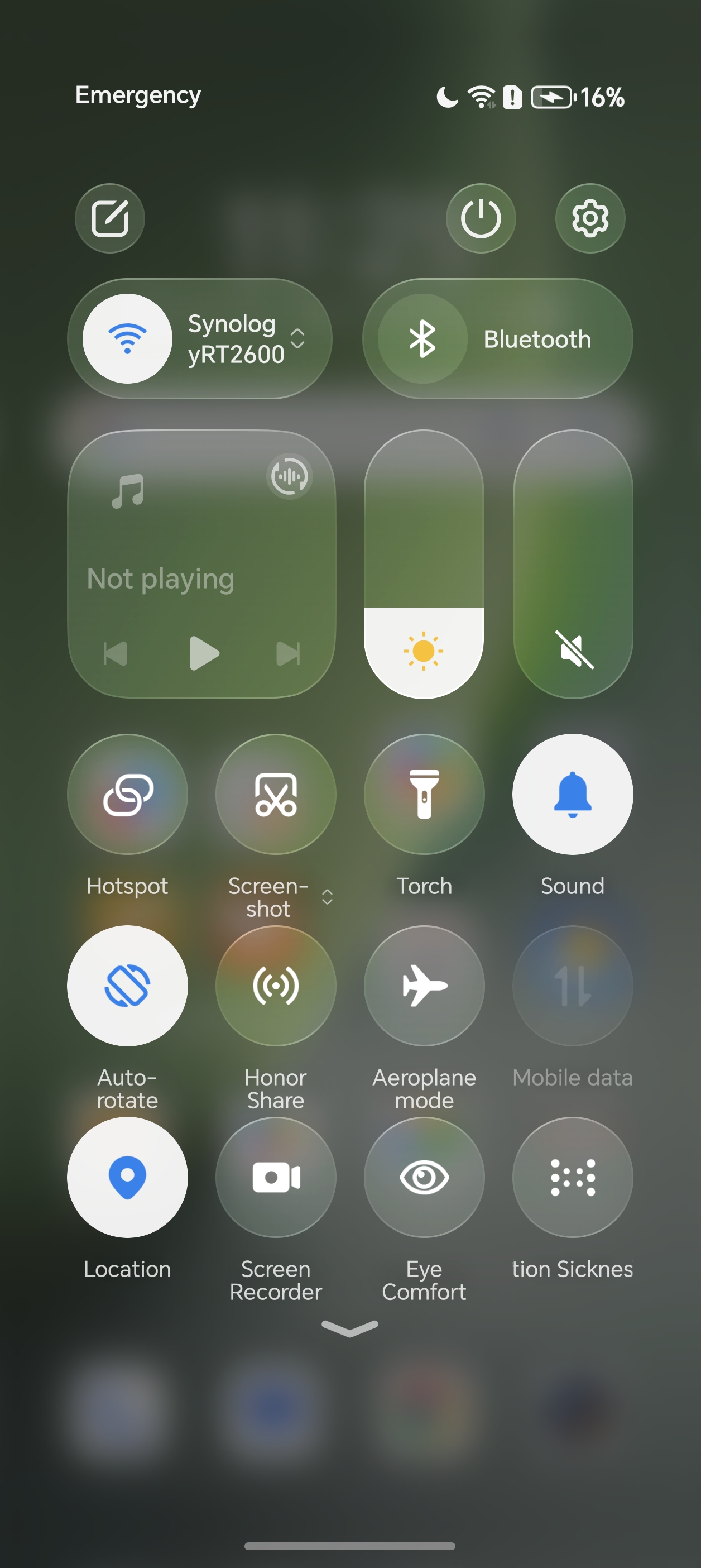Open audio output switcher in media card

tap(290, 476)
